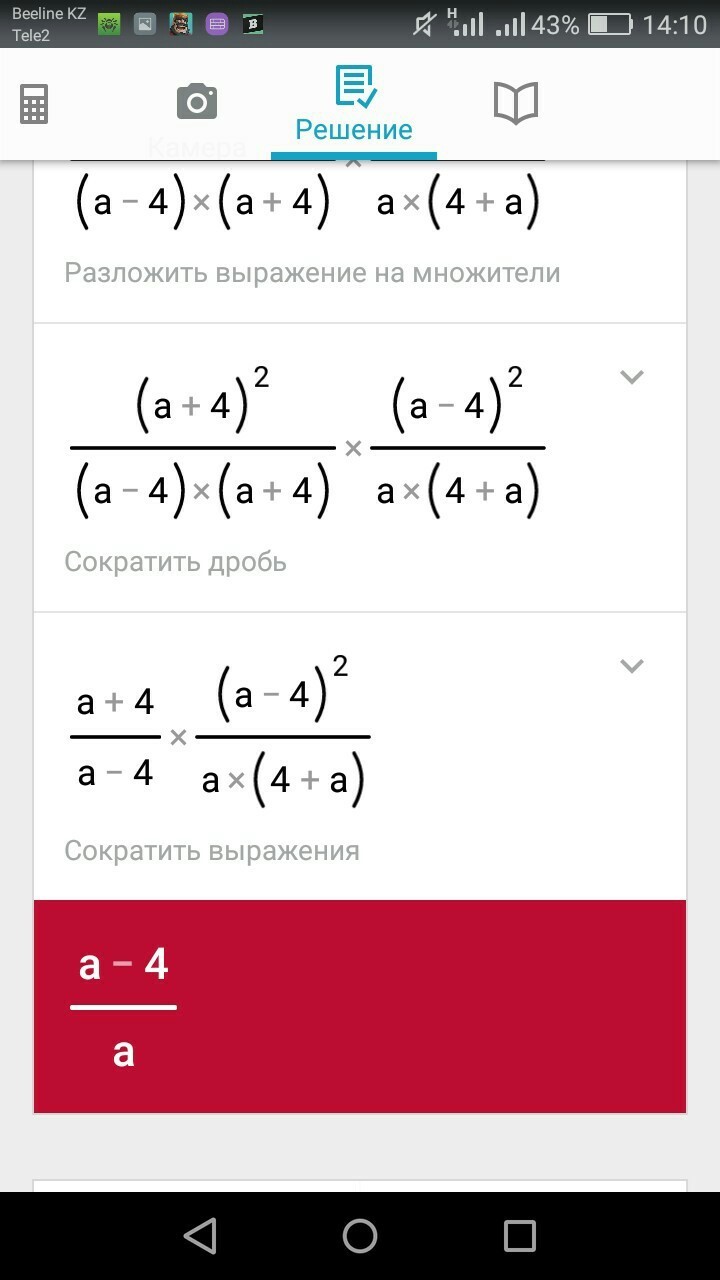Open the recent apps overview
The width and height of the screenshot is (720, 1280).
(x=519, y=1236)
